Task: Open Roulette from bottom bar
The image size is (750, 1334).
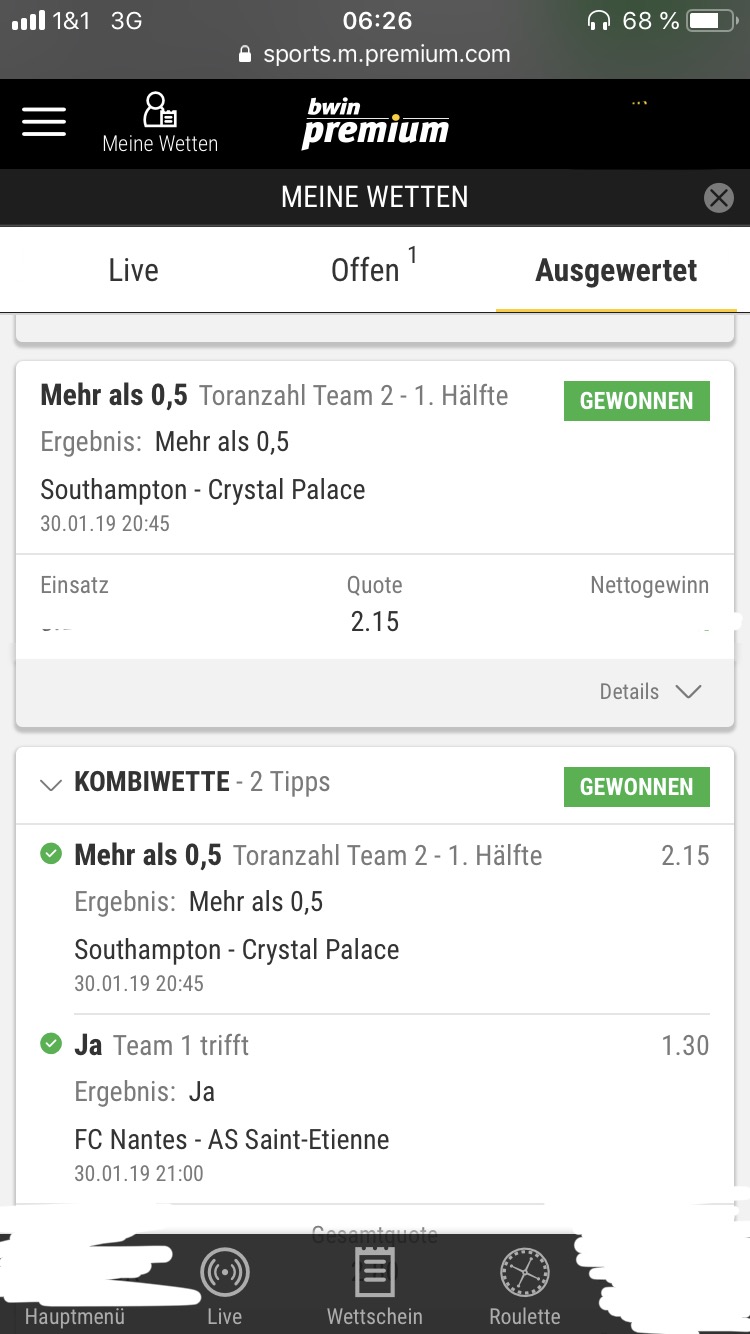Action: (x=525, y=1287)
